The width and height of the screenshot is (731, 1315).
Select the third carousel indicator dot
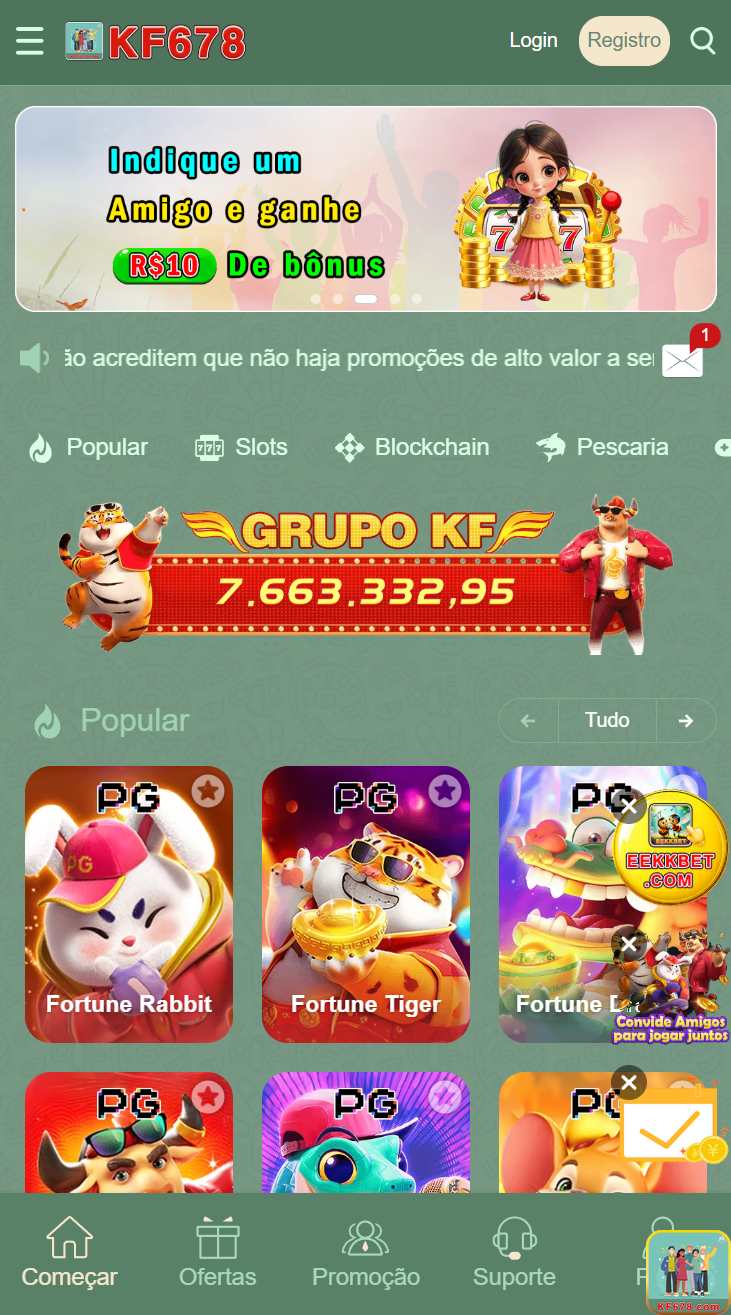click(366, 298)
